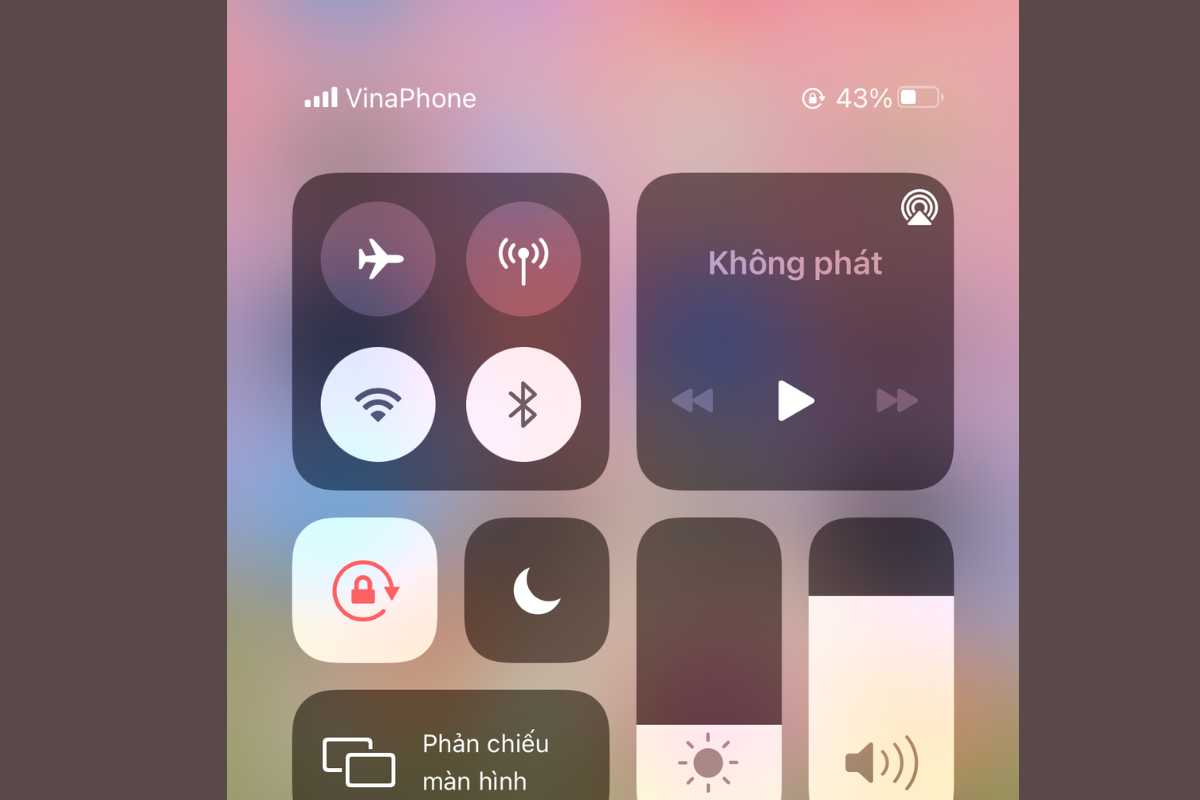The height and width of the screenshot is (800, 1200).
Task: Open the AirPlay audio output icon
Action: [x=919, y=208]
